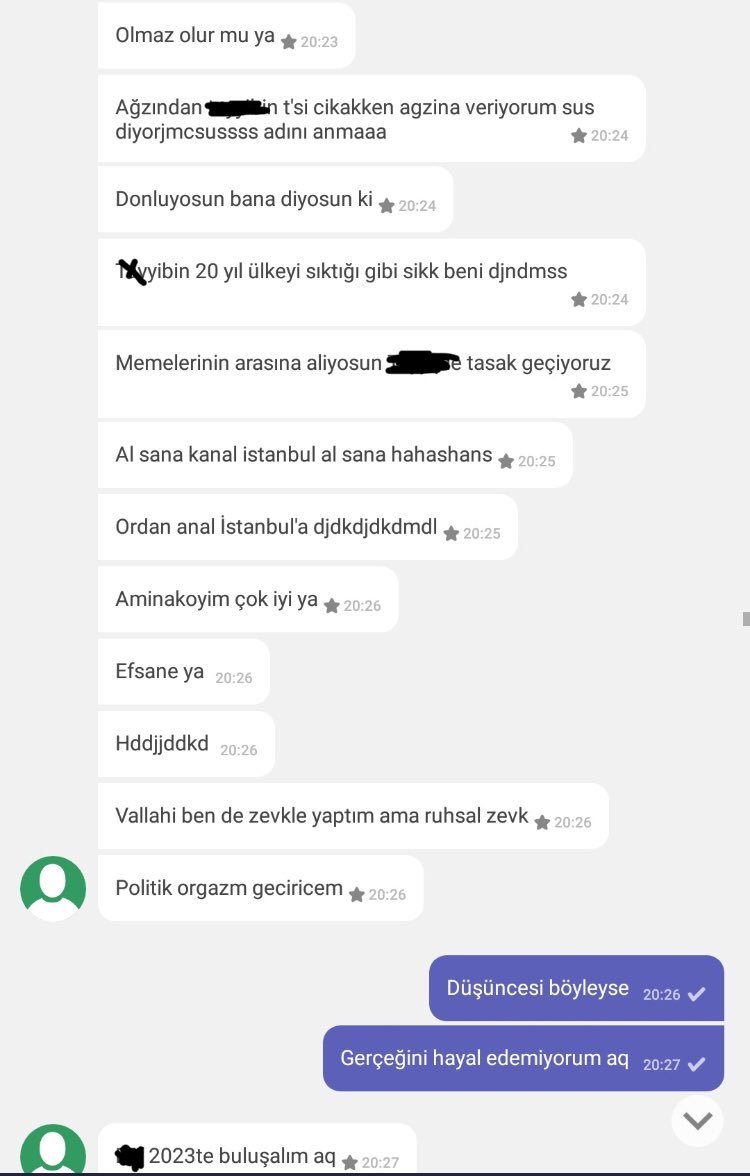Viewport: 750px width, 1176px height.
Task: Open sender avatar beside "2023te buluşalım aq"
Action: pyautogui.click(x=53, y=1151)
